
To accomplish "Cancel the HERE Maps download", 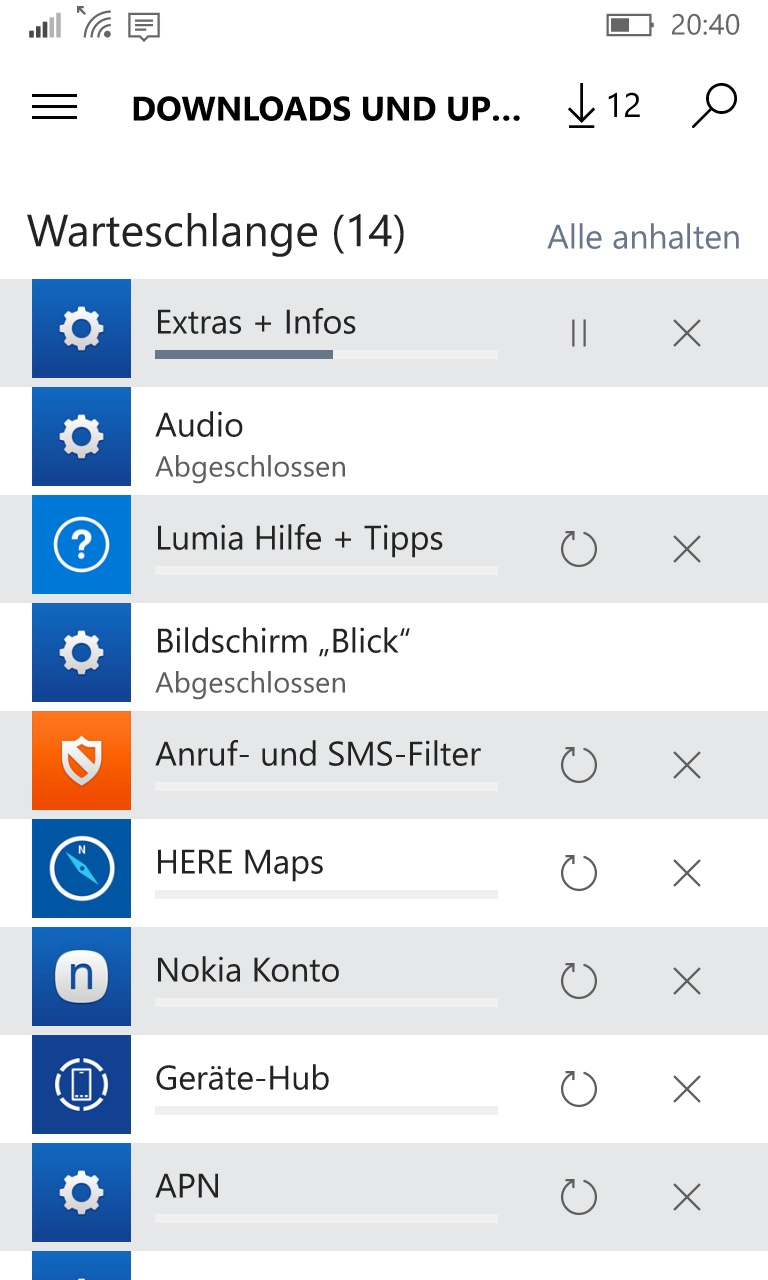I will tap(687, 873).
